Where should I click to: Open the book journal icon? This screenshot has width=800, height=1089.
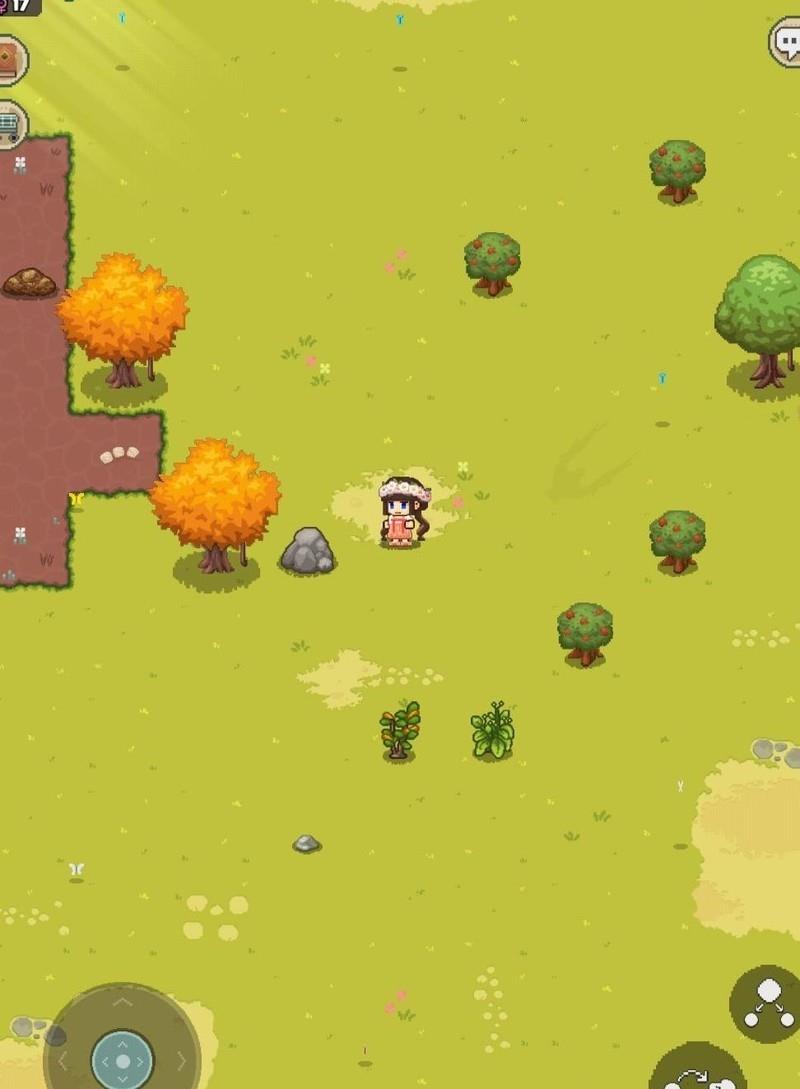pyautogui.click(x=10, y=60)
